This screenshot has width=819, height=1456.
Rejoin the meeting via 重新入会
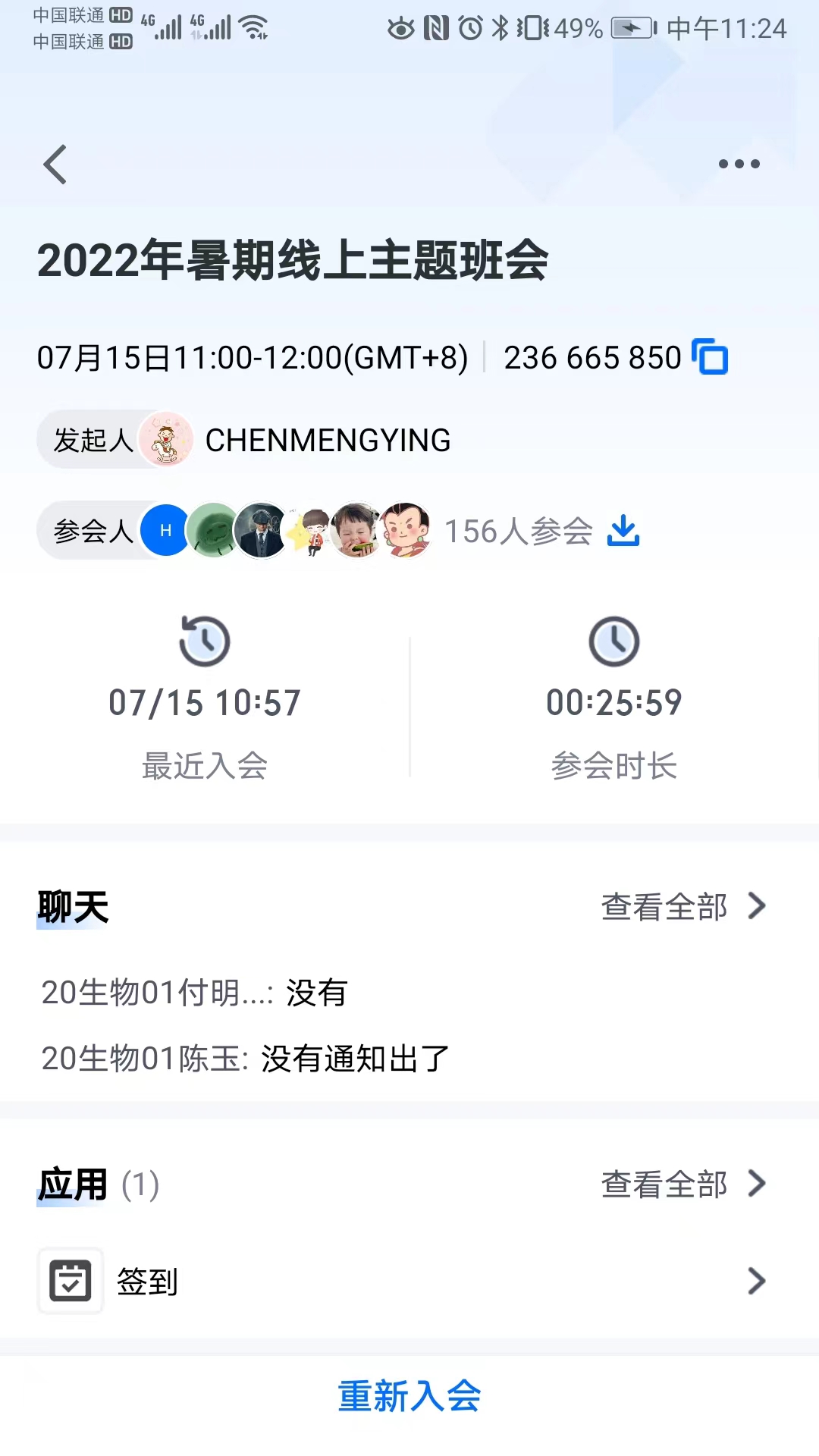(x=409, y=1396)
